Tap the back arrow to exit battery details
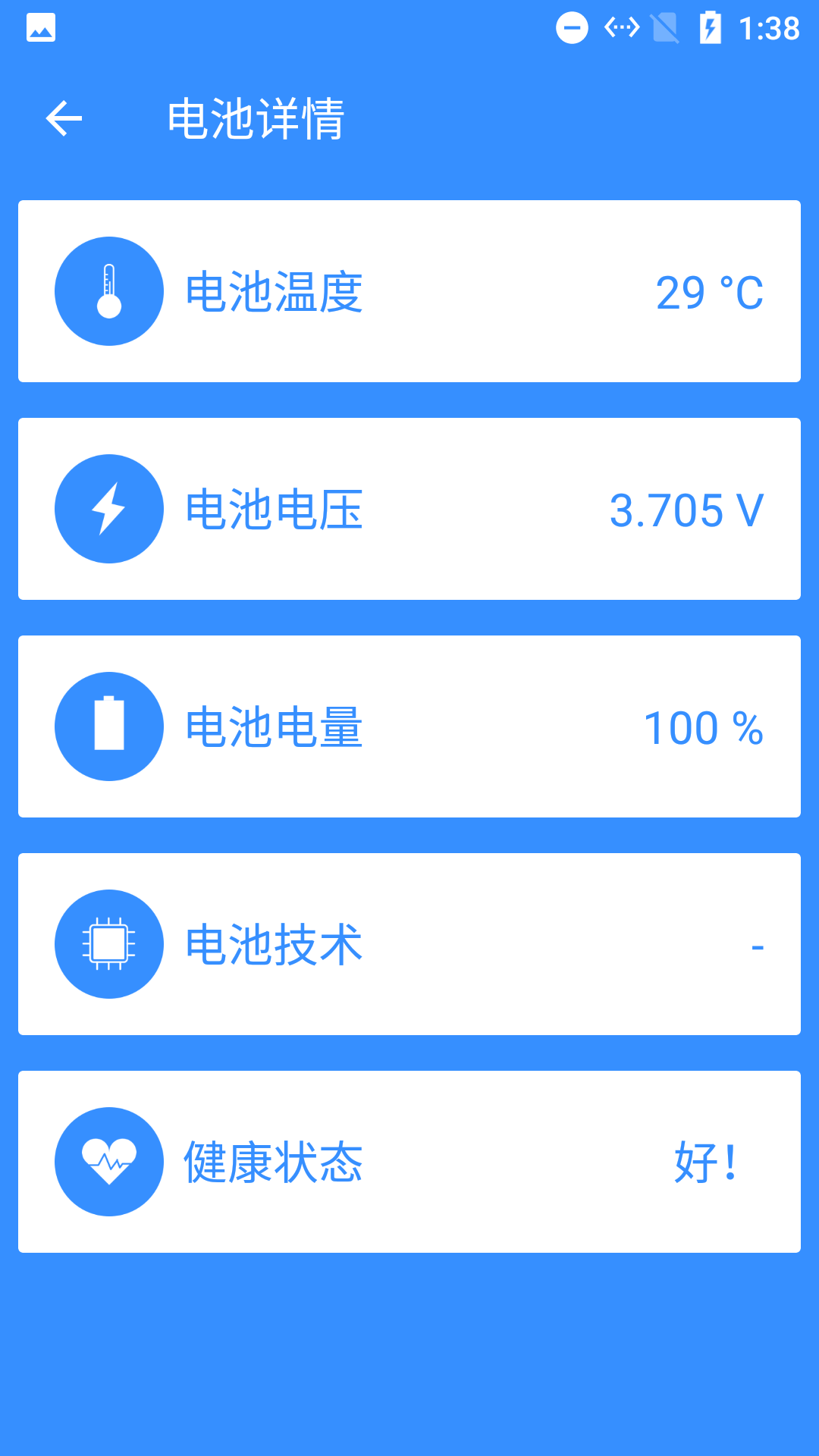Image resolution: width=819 pixels, height=1456 pixels. pos(64,118)
